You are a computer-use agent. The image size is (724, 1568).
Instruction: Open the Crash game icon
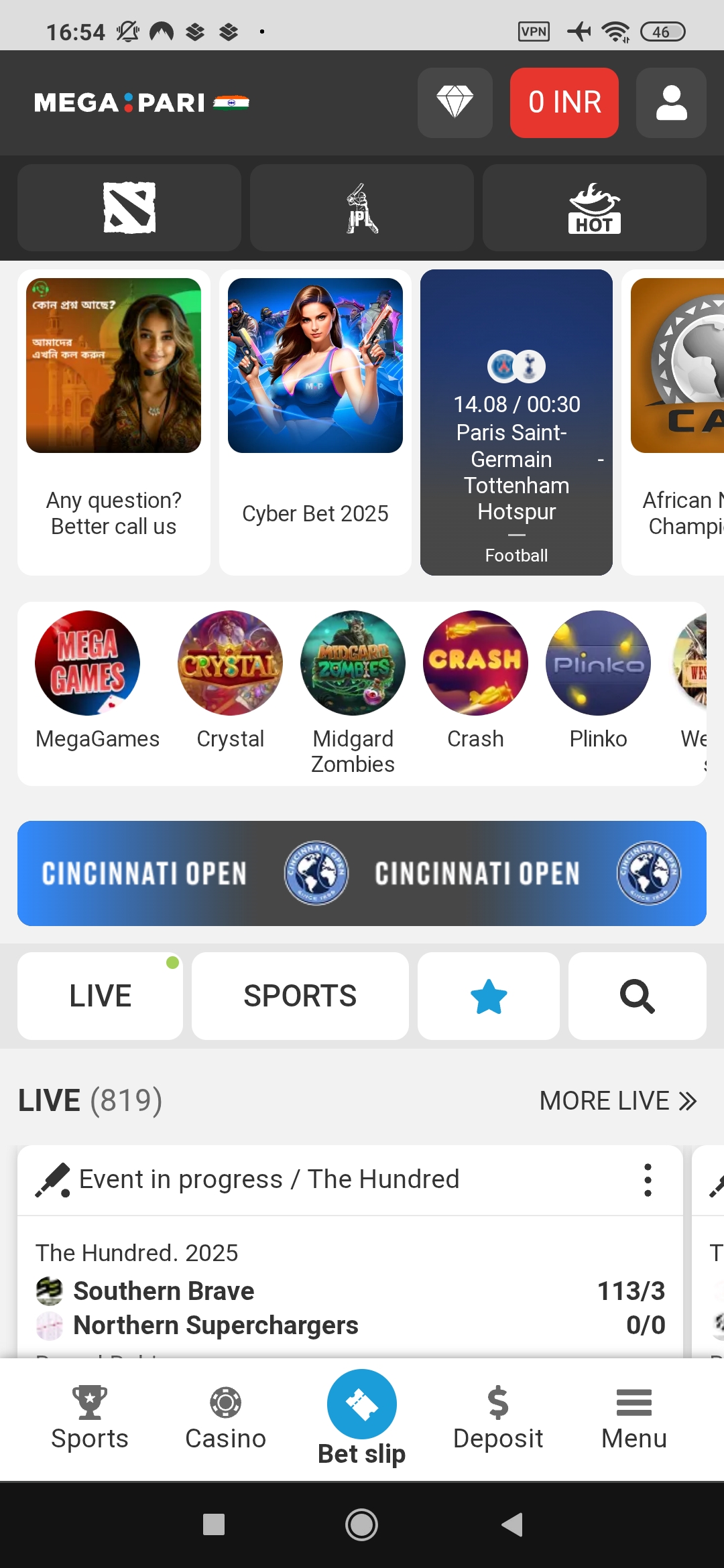[475, 662]
